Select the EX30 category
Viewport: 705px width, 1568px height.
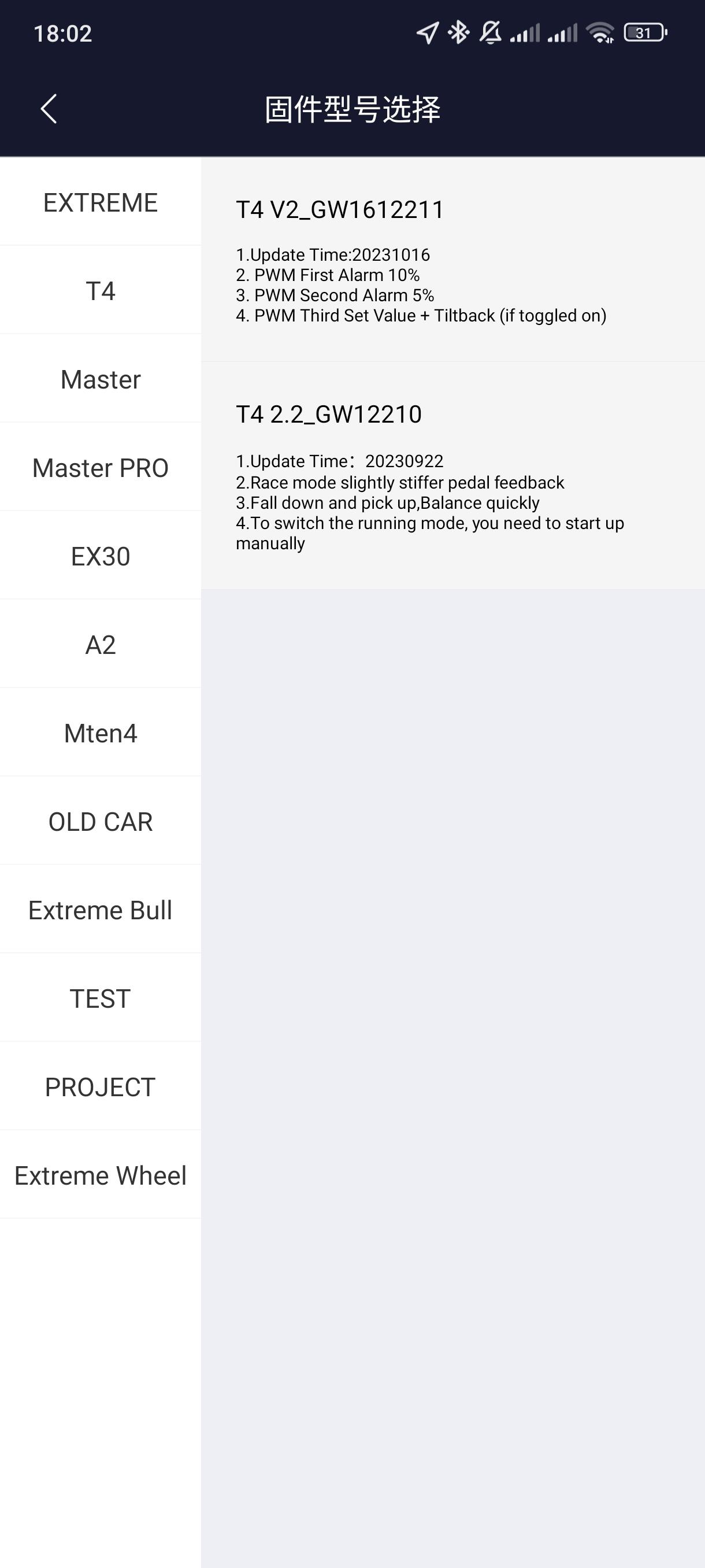101,556
